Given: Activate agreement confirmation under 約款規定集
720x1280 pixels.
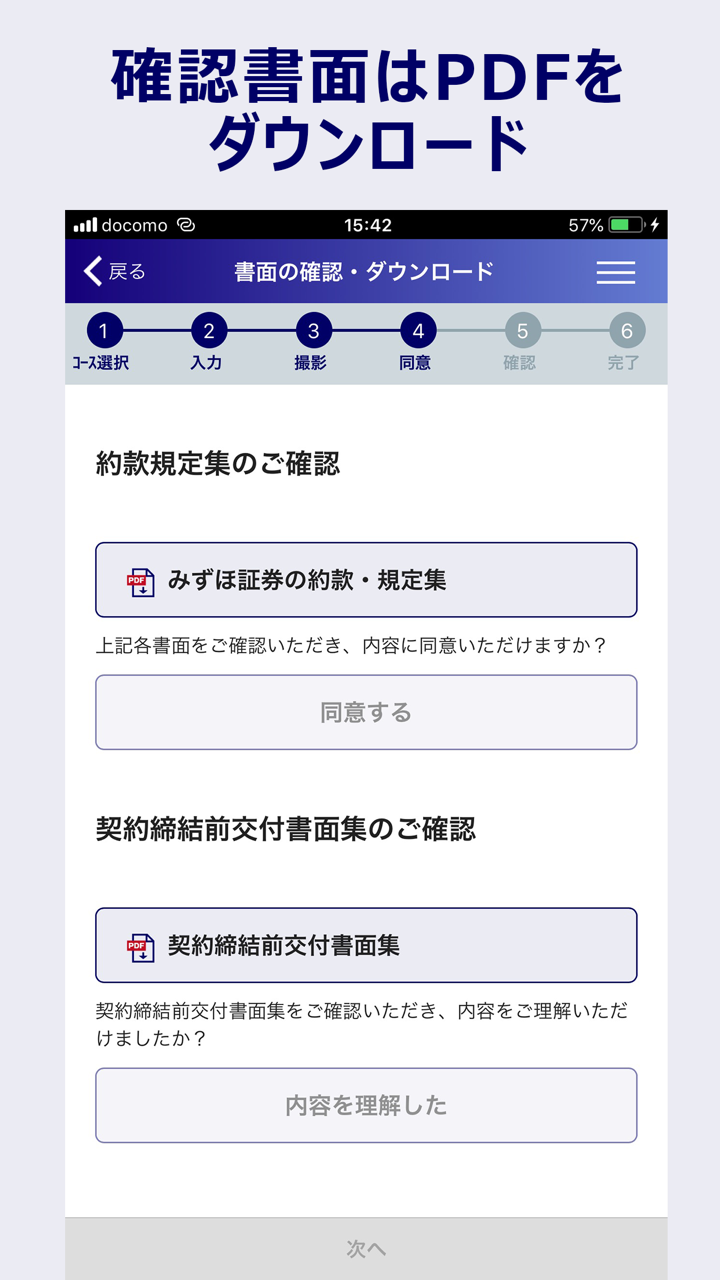Looking at the screenshot, I should point(365,712).
